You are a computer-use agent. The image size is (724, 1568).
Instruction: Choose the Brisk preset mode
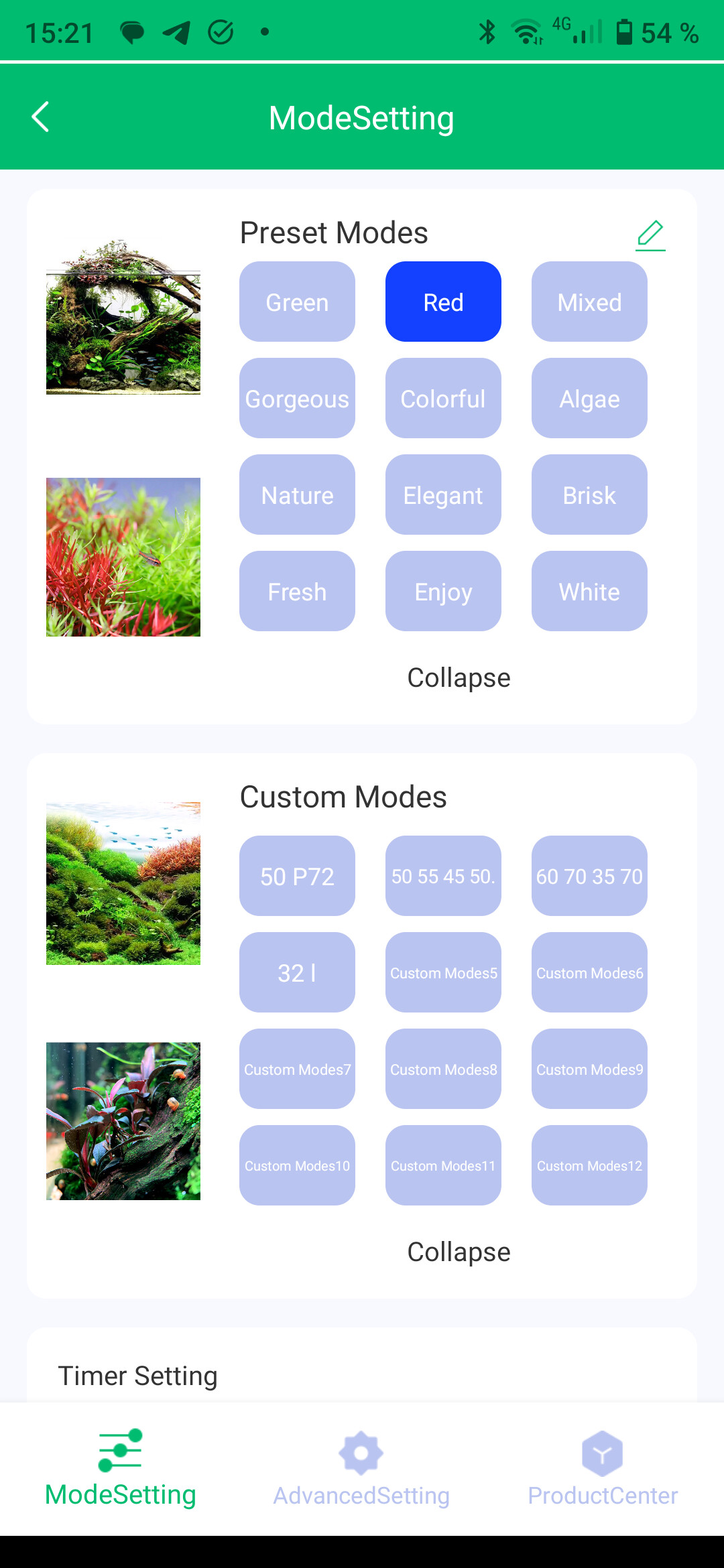(589, 495)
